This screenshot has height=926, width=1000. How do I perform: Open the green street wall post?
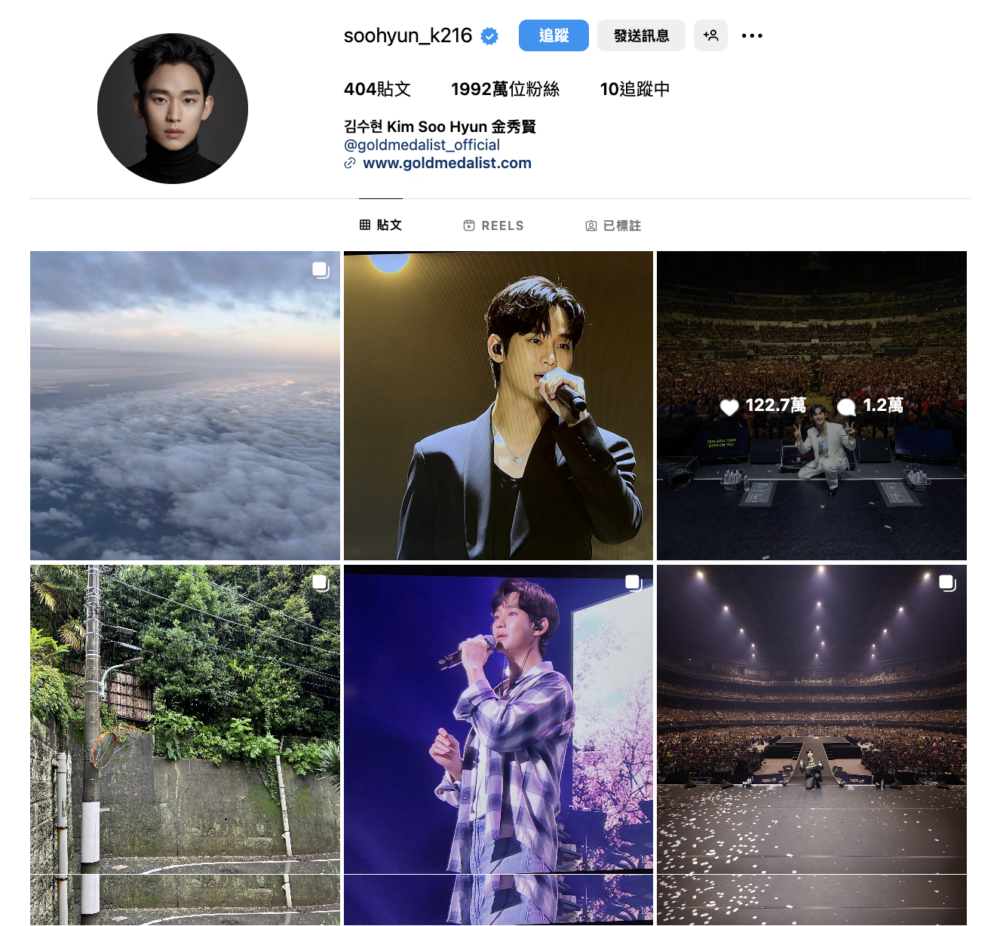click(x=185, y=744)
